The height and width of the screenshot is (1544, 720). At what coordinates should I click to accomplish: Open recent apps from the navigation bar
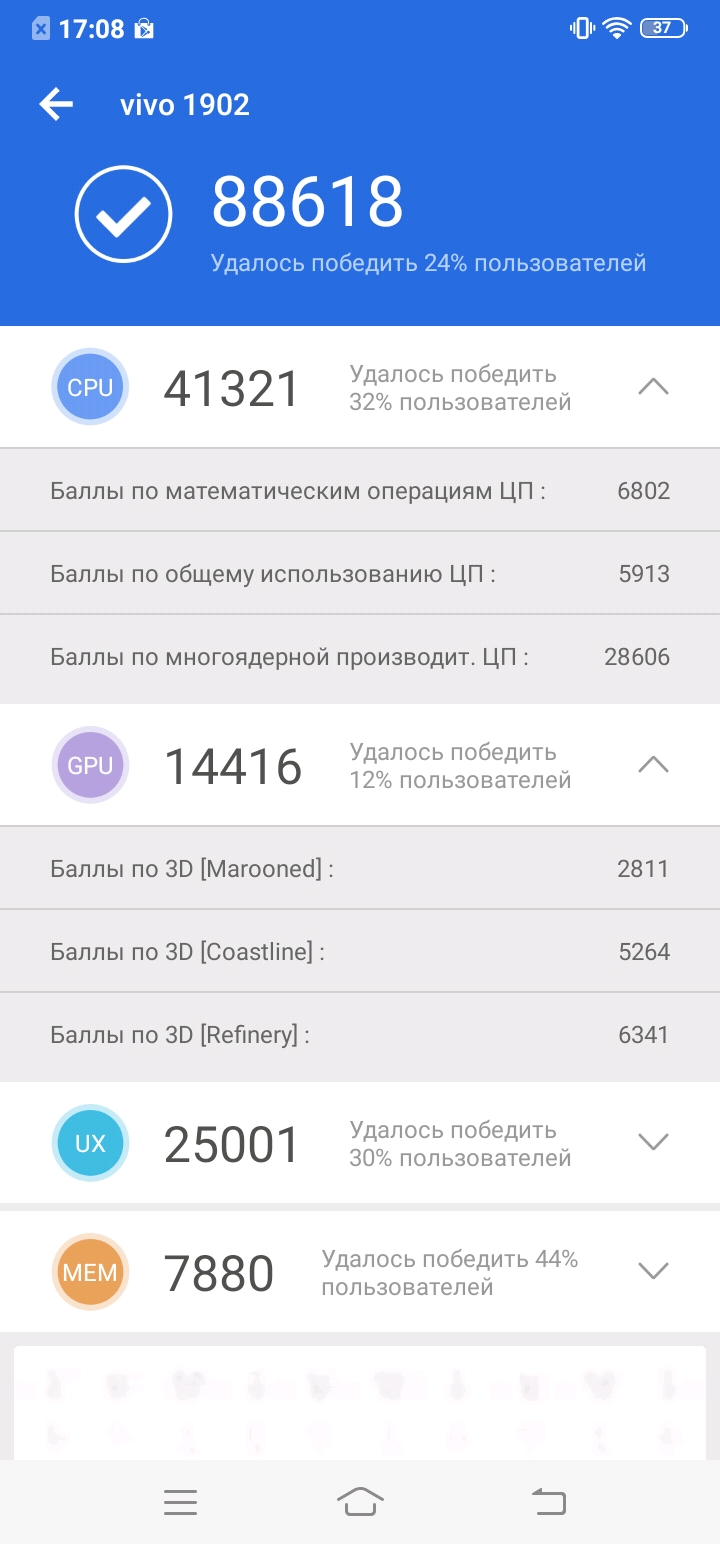click(x=181, y=1502)
